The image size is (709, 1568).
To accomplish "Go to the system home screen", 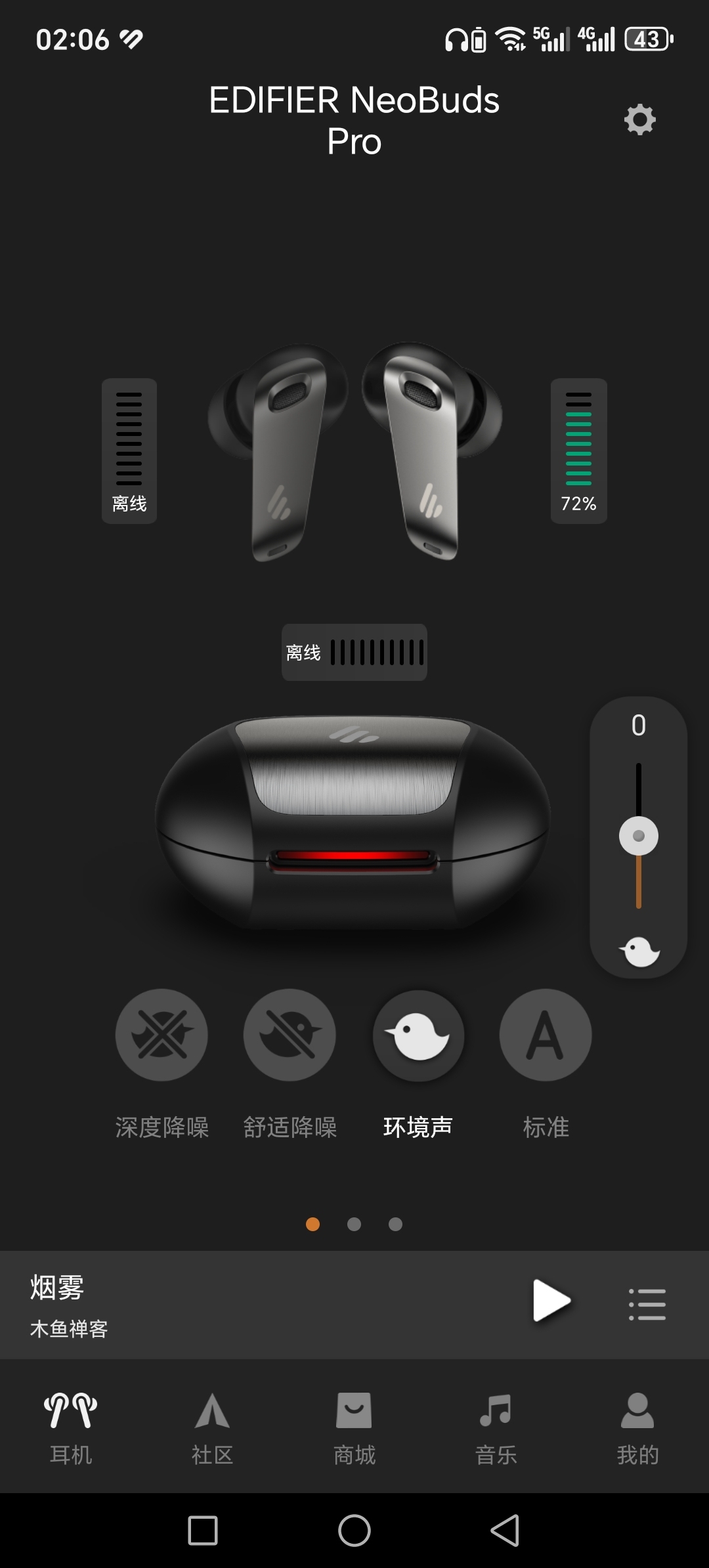I will pyautogui.click(x=354, y=1531).
